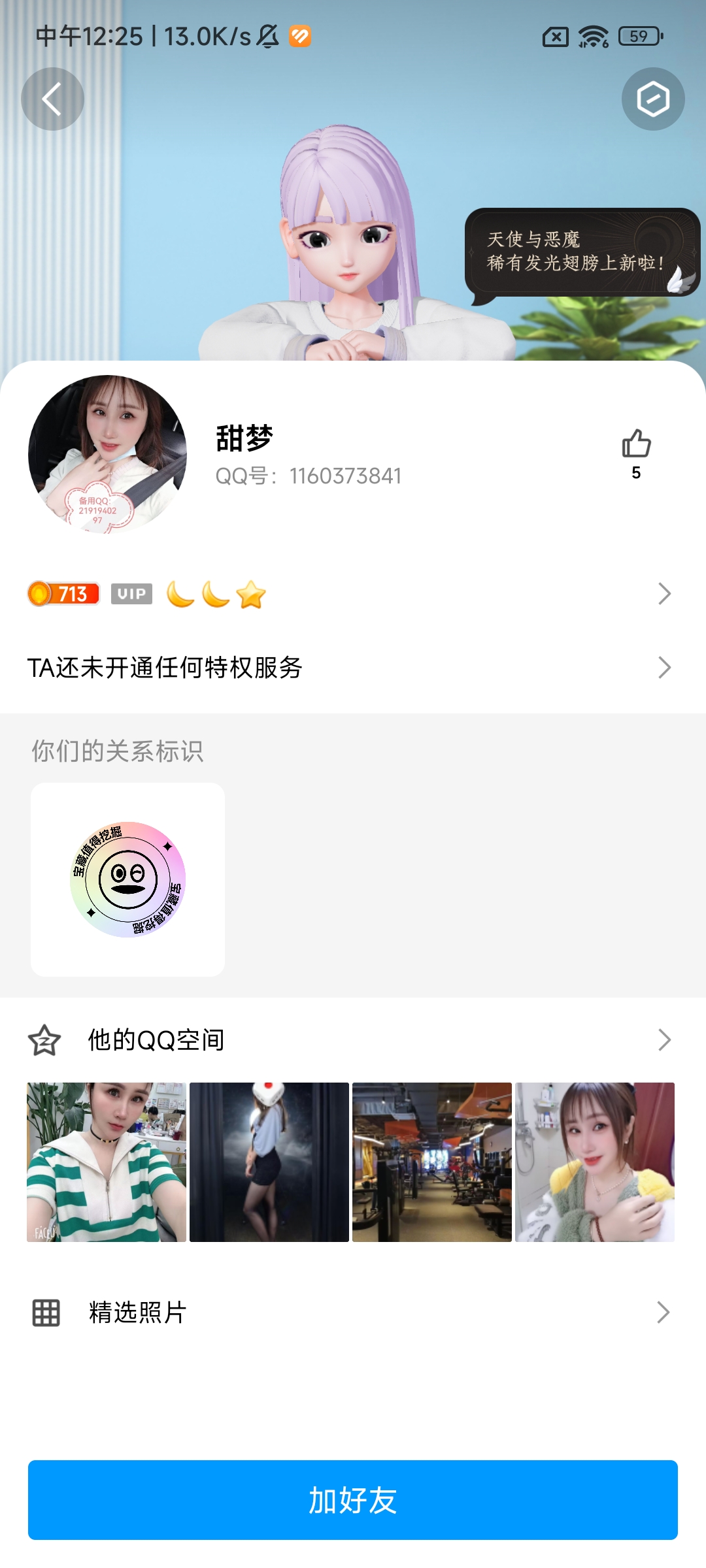This screenshot has height=1568, width=706.
Task: Open the green striped shirt selfie photo
Action: pos(107,1162)
